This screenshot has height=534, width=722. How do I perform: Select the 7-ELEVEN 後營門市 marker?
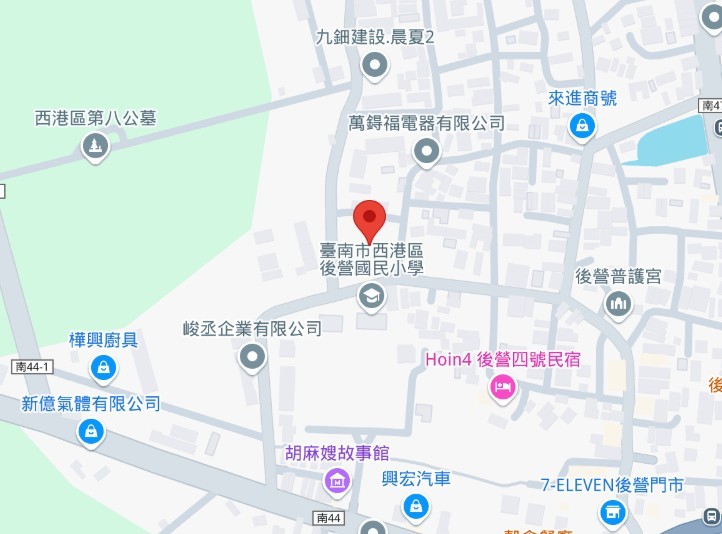tap(610, 513)
